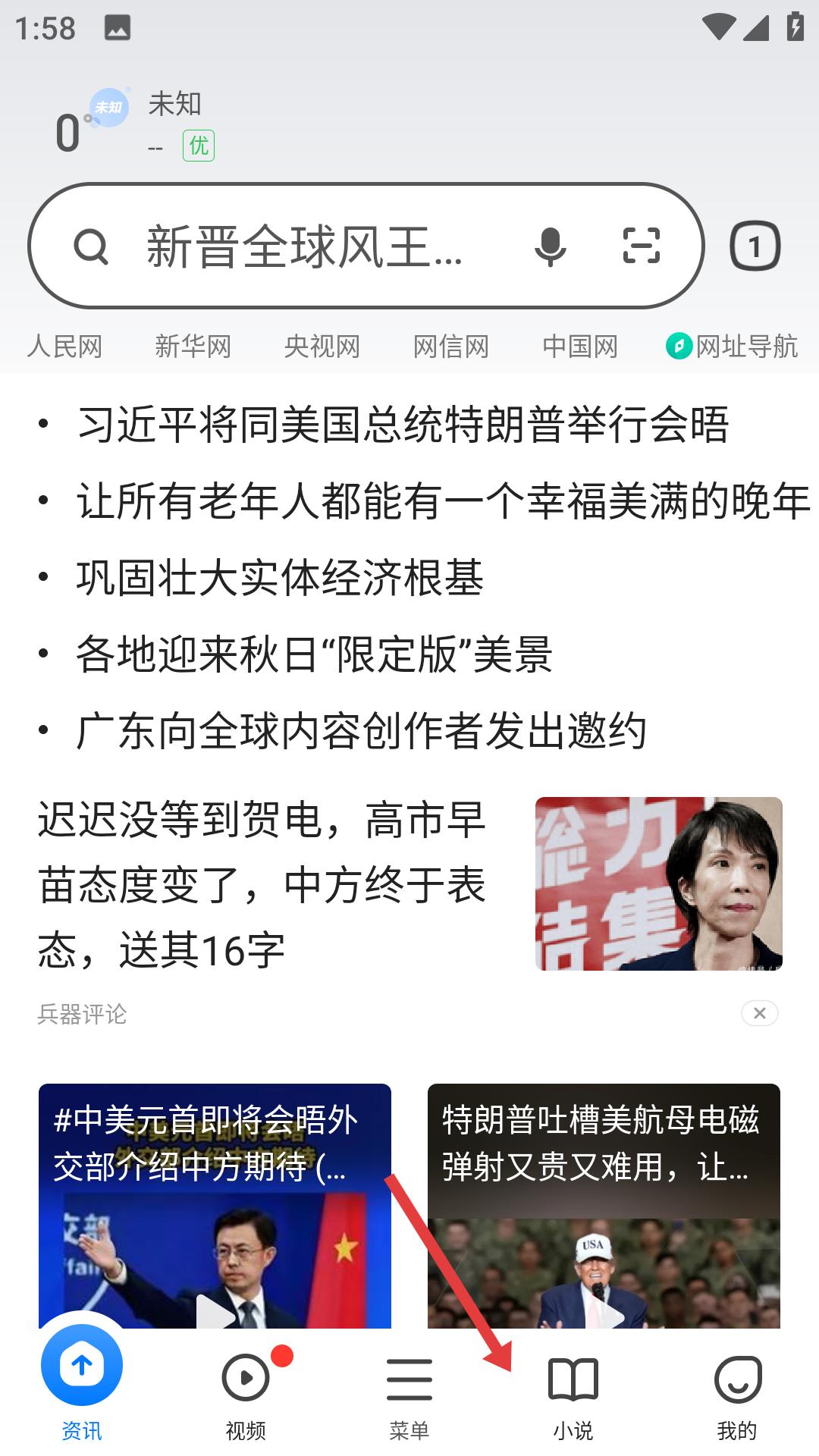Image resolution: width=819 pixels, height=1456 pixels.
Task: Open the 人民网 shortcut link
Action: (65, 347)
